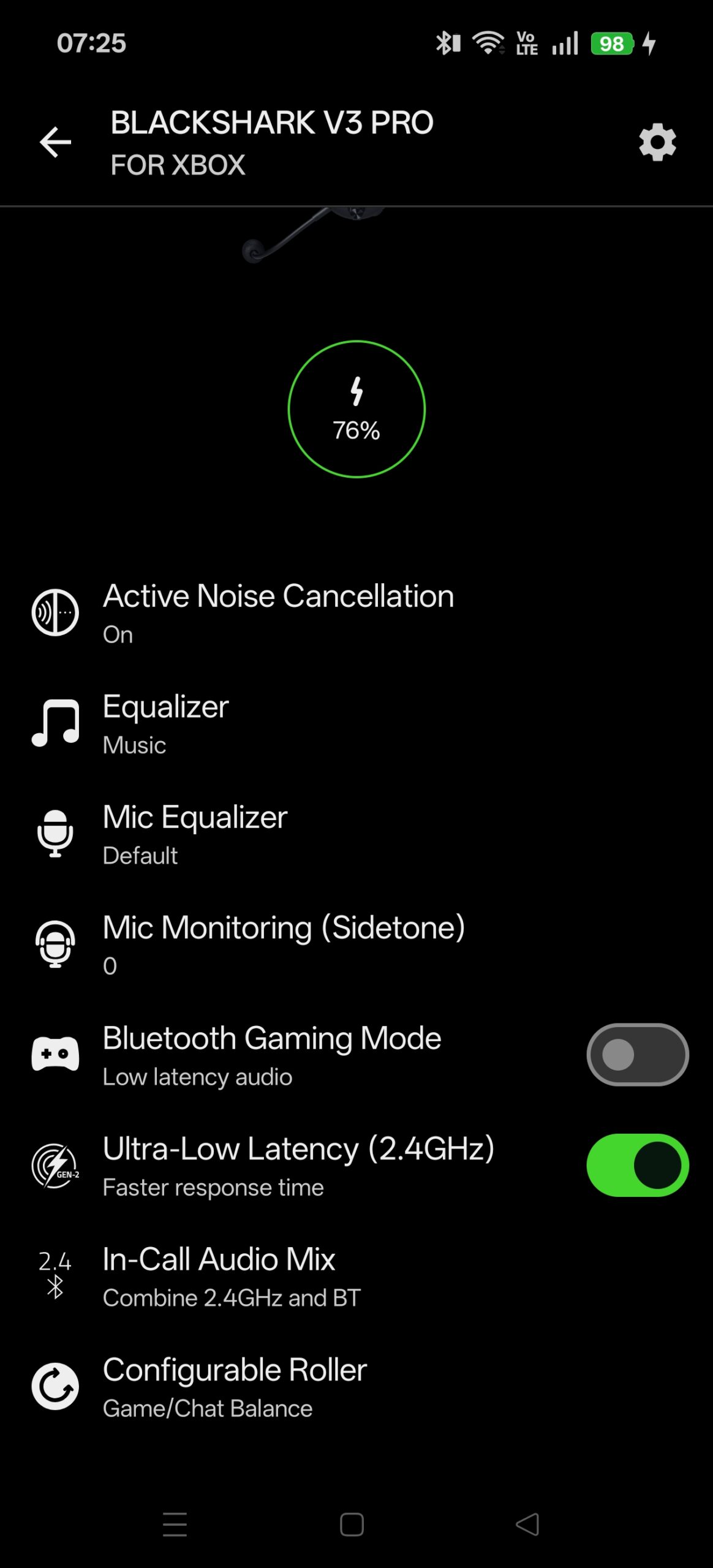Viewport: 713px width, 1568px height.
Task: Open the Equalizer row set to Music
Action: [x=166, y=723]
